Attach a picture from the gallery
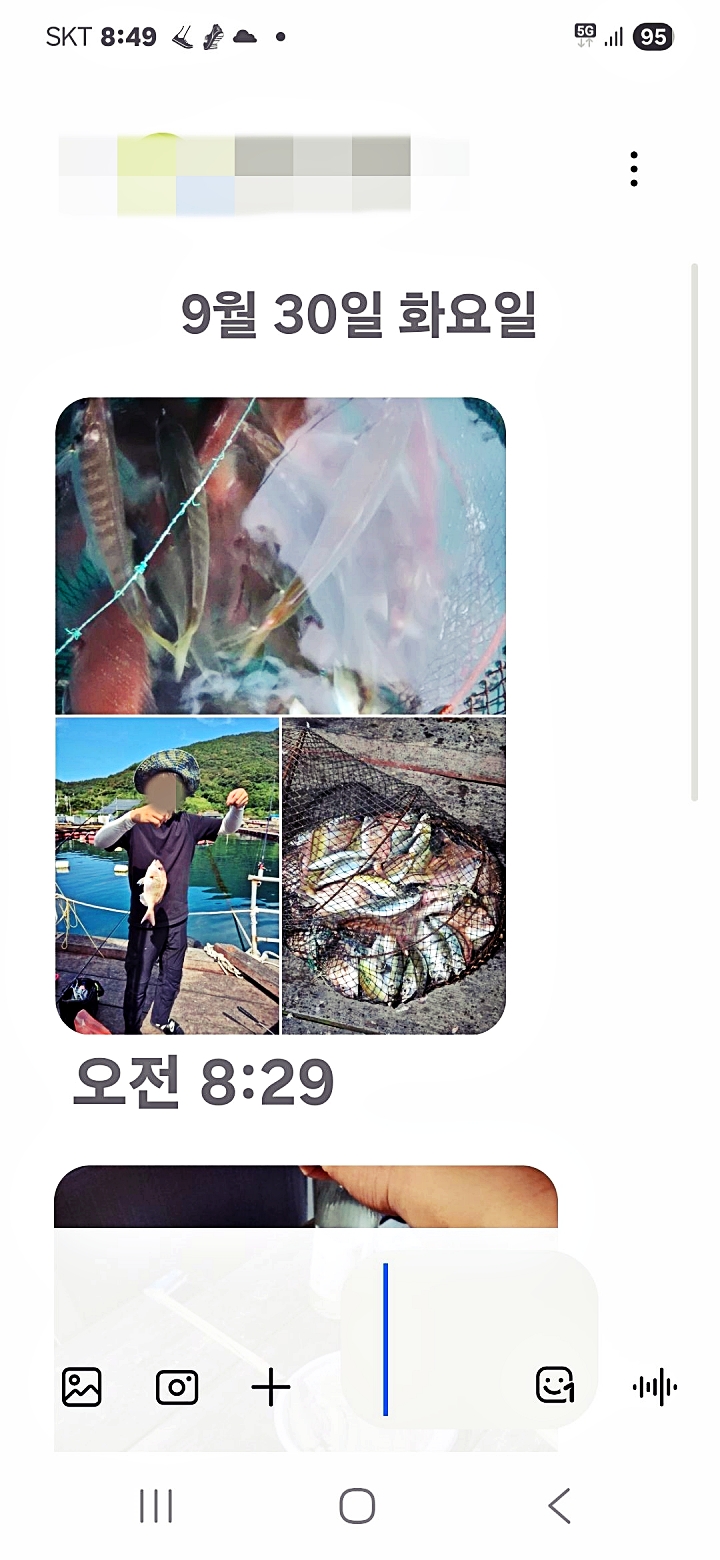720x1560 pixels. click(x=82, y=1387)
